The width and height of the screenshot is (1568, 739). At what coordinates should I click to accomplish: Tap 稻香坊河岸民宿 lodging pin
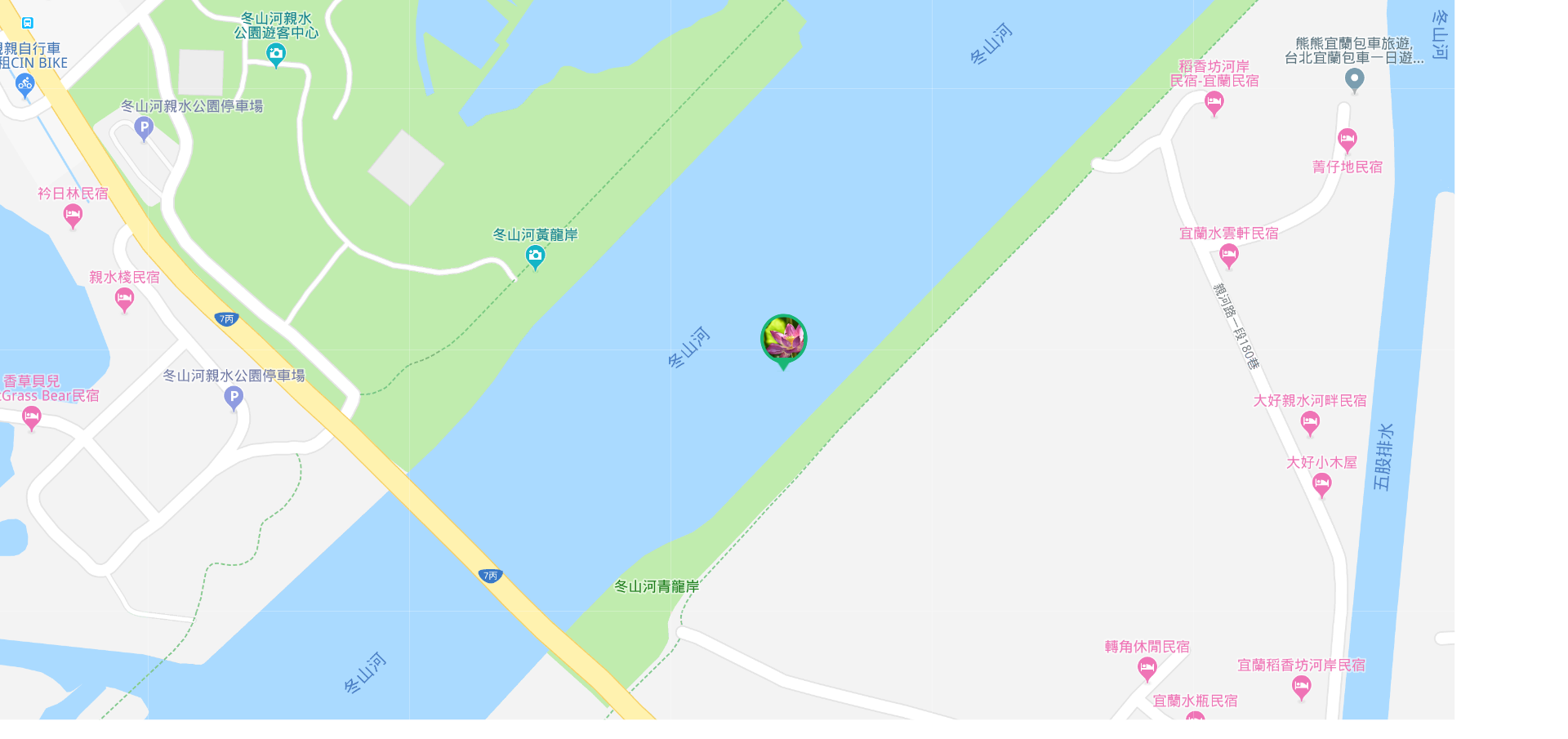point(1214,103)
